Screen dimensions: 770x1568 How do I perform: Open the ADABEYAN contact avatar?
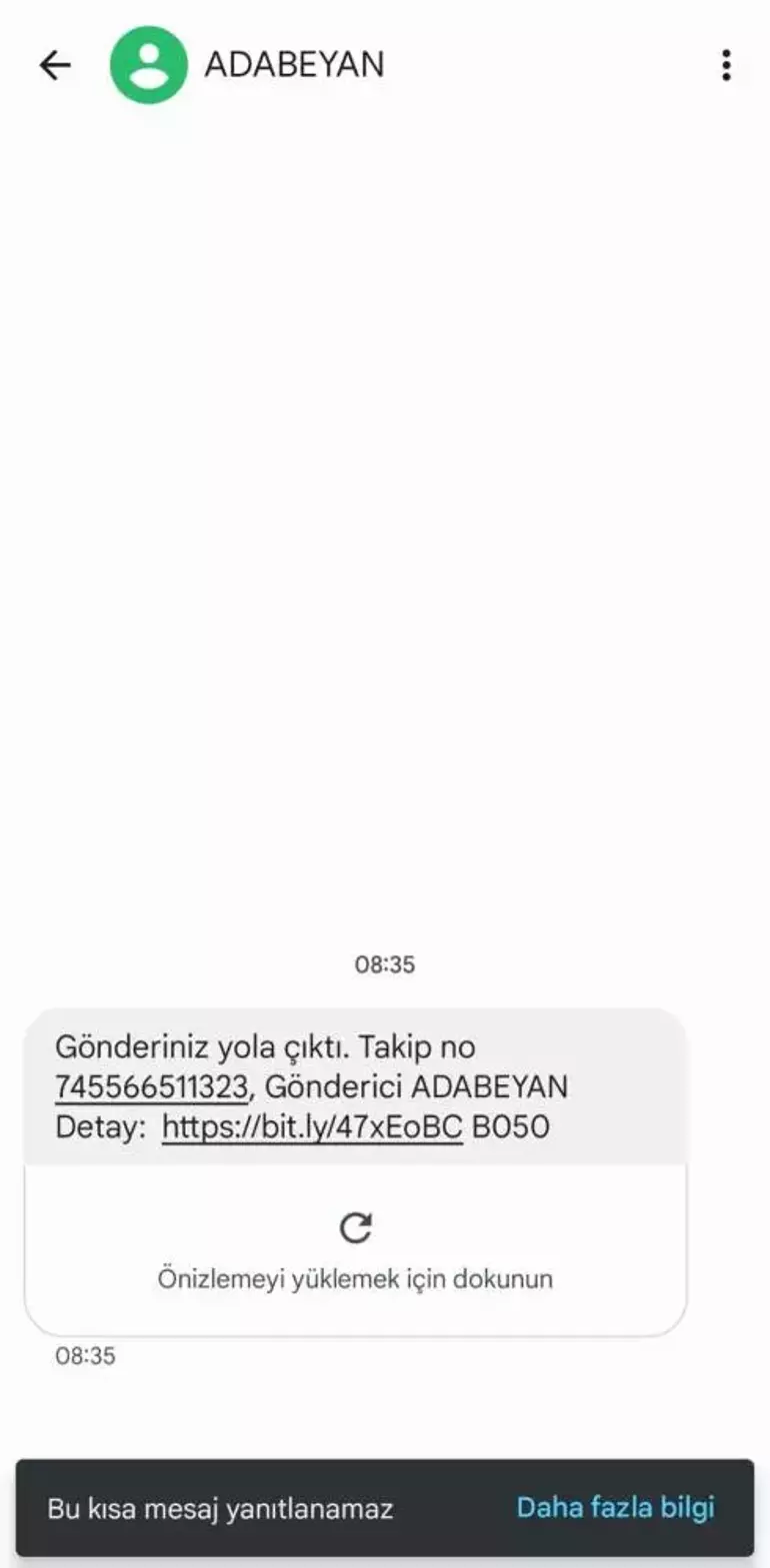coord(149,65)
